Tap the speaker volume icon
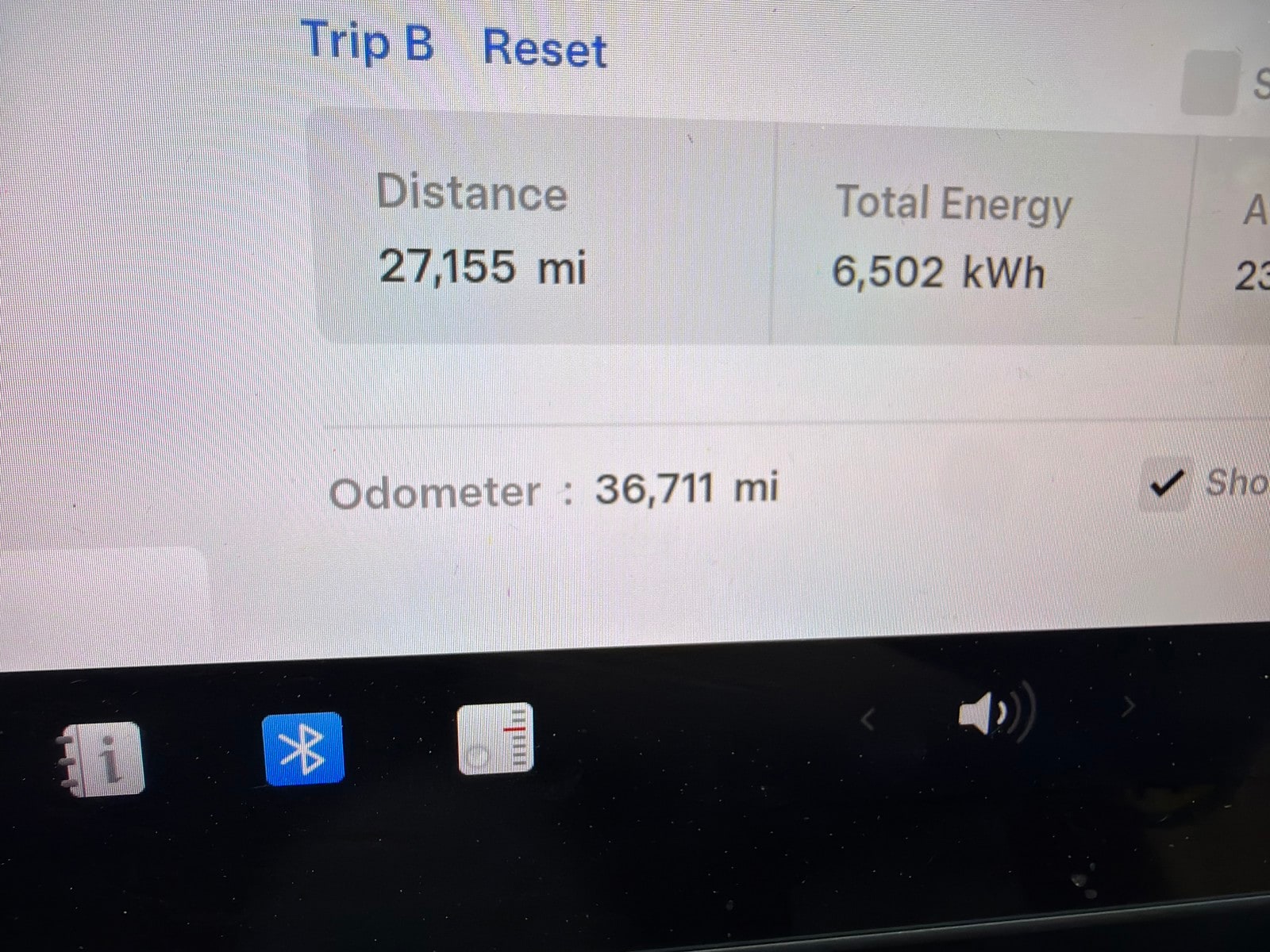The width and height of the screenshot is (1270, 952). (x=995, y=712)
